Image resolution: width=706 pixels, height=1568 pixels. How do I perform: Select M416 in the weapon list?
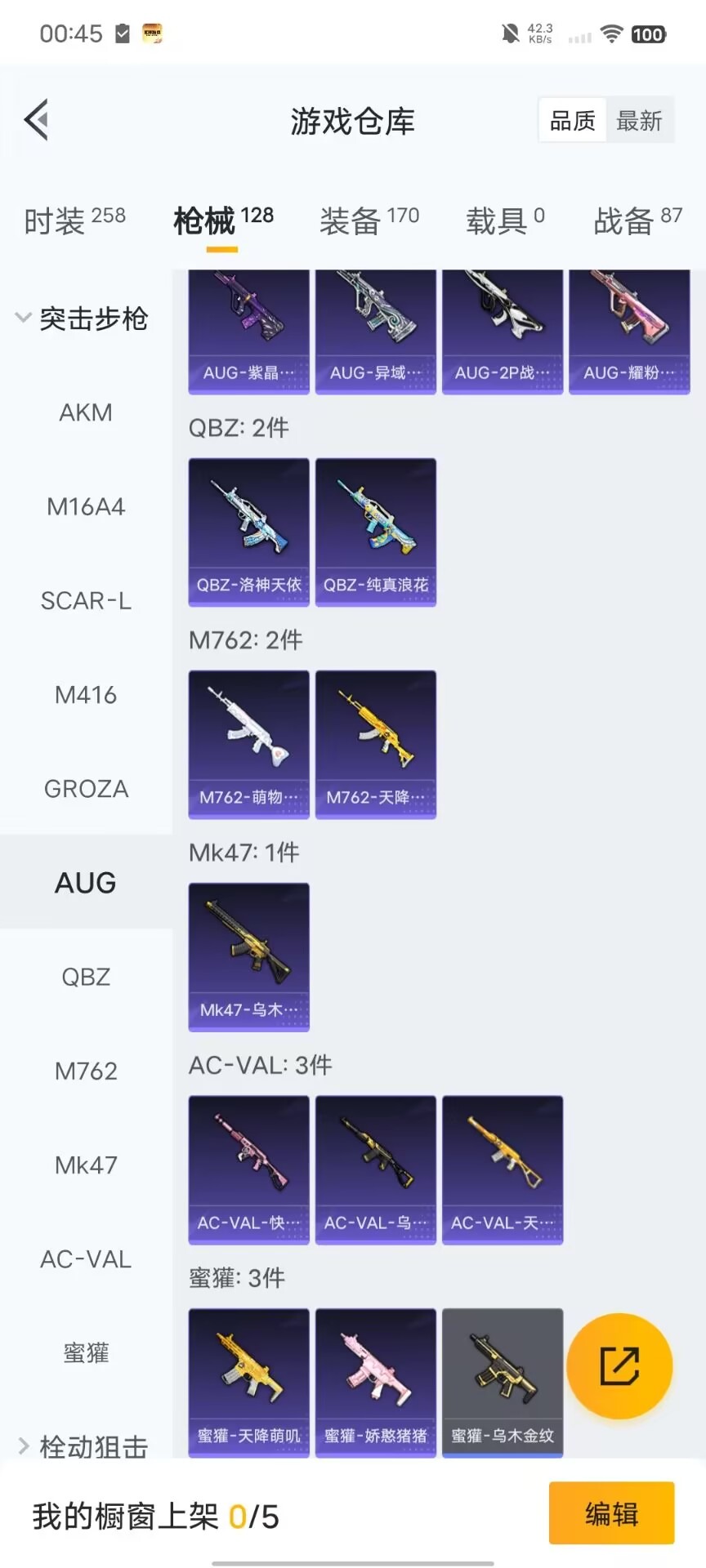(x=86, y=695)
